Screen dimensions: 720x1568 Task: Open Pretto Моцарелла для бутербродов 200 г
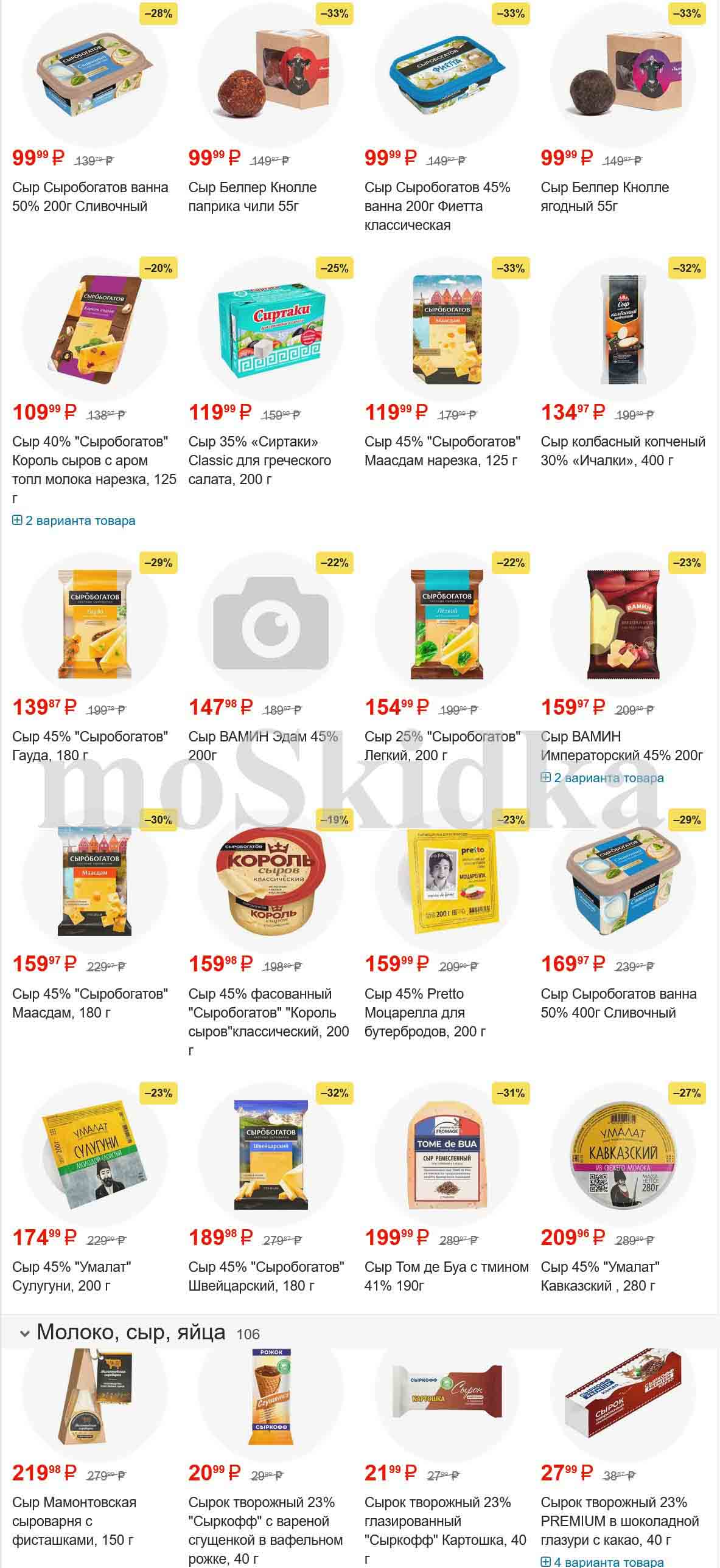click(425, 1012)
